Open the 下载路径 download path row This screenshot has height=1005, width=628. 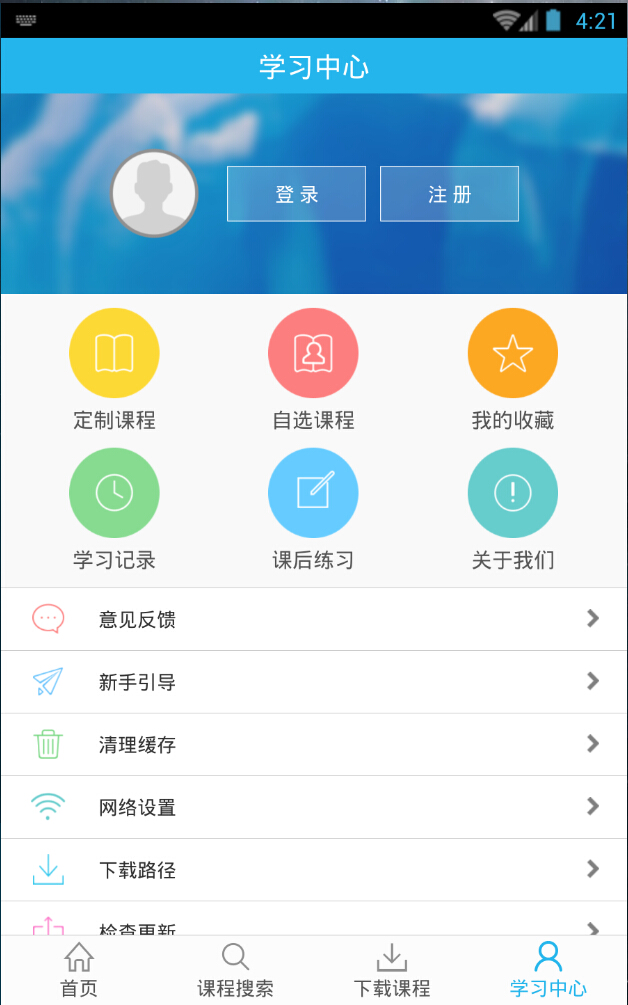pos(314,869)
